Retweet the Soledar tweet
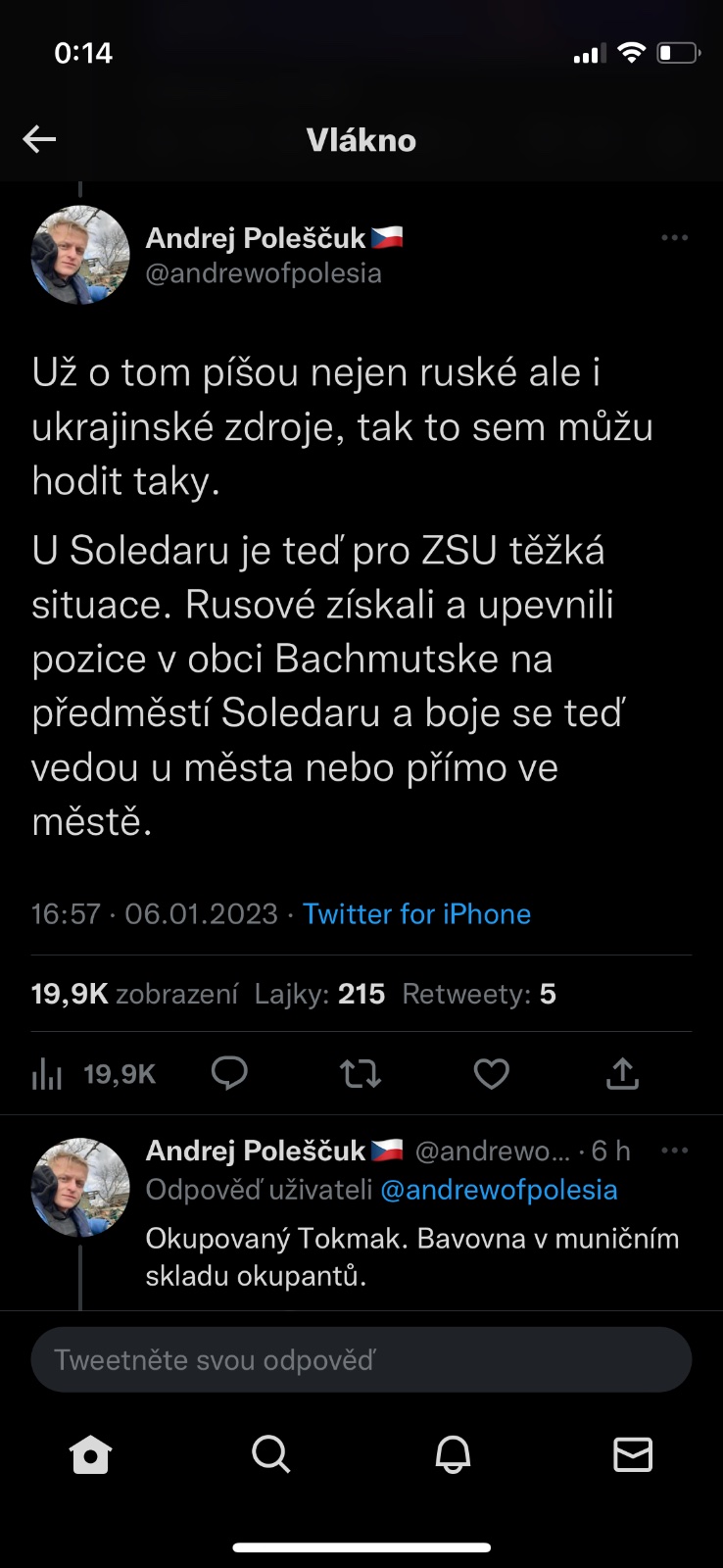723x1568 pixels. click(361, 1075)
